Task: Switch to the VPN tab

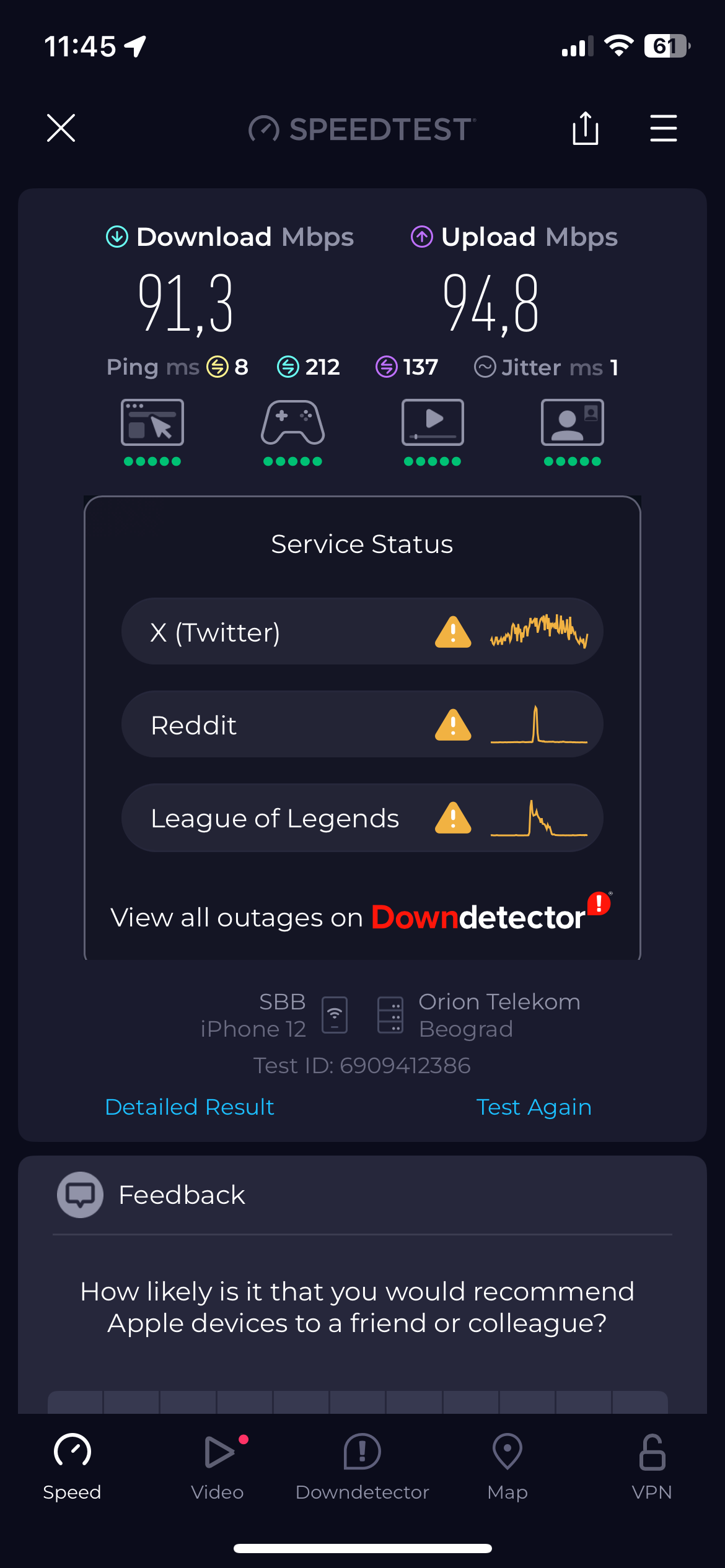Action: tap(652, 1466)
